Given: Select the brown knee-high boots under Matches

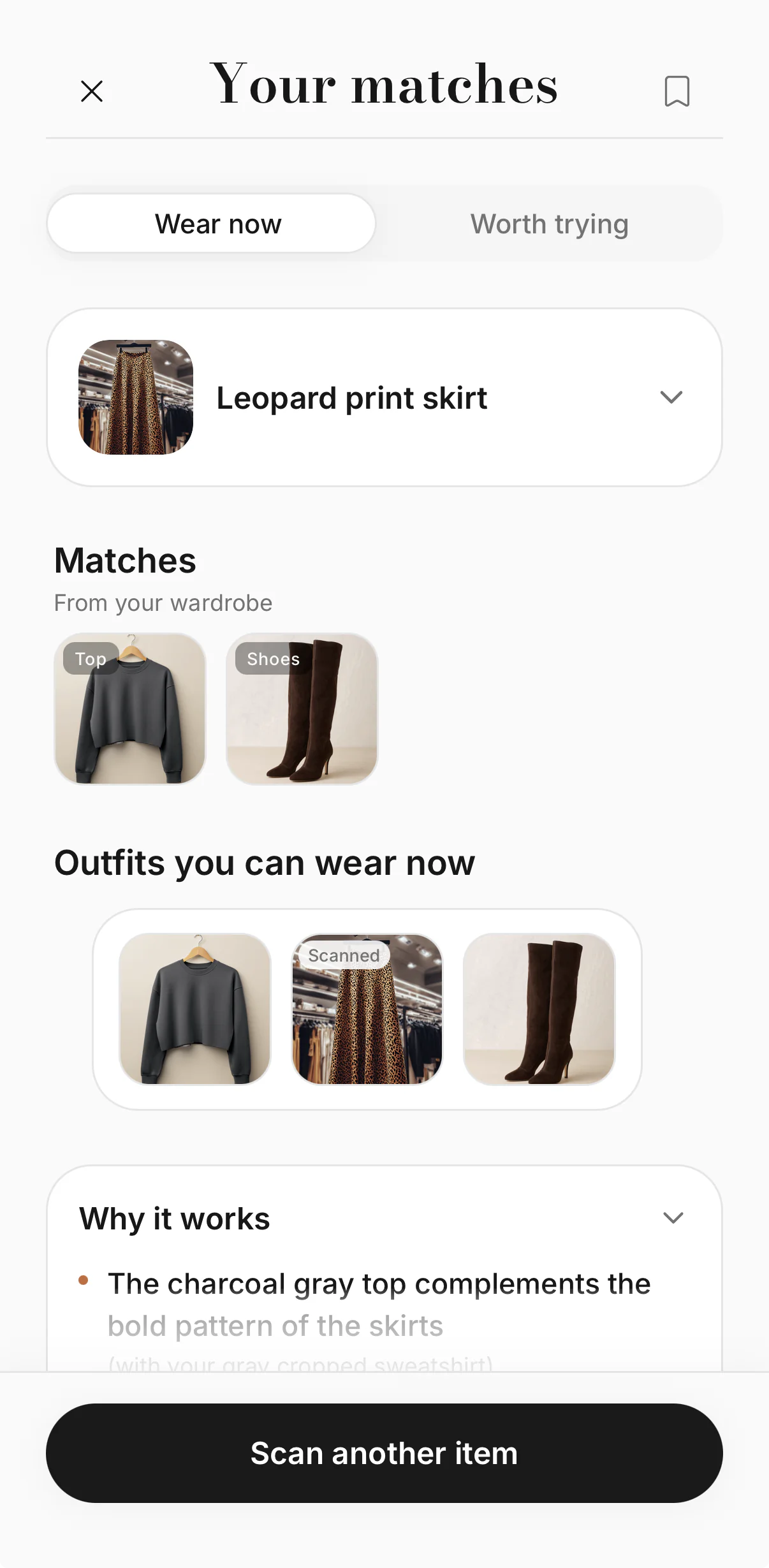Looking at the screenshot, I should (302, 709).
